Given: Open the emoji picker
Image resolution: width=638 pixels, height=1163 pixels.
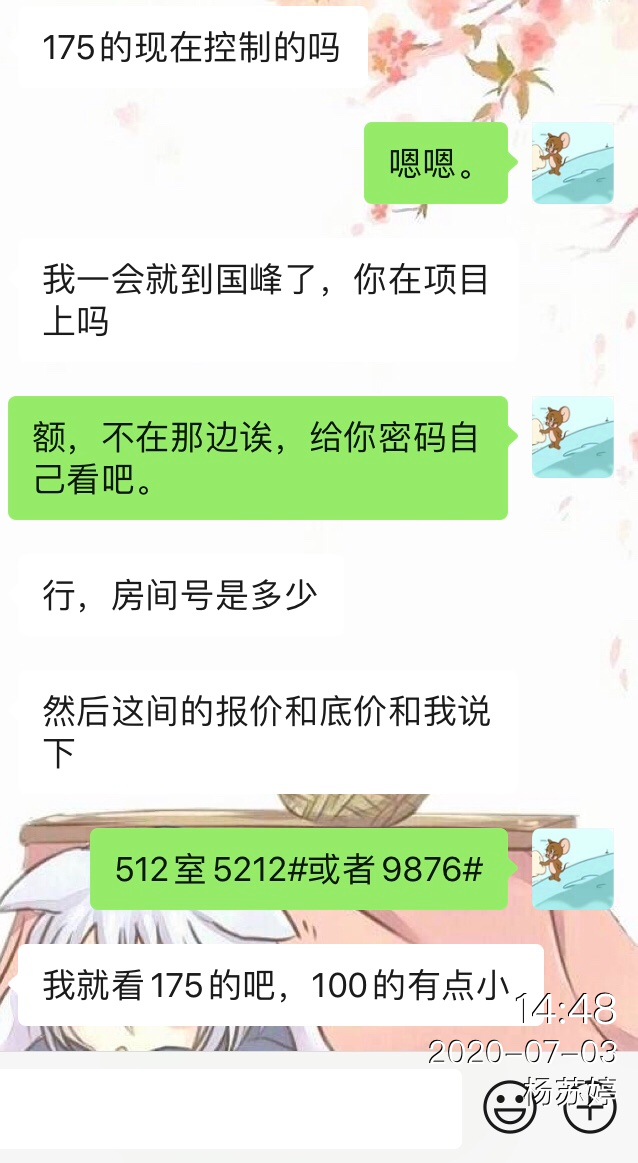Looking at the screenshot, I should coord(509,1106).
